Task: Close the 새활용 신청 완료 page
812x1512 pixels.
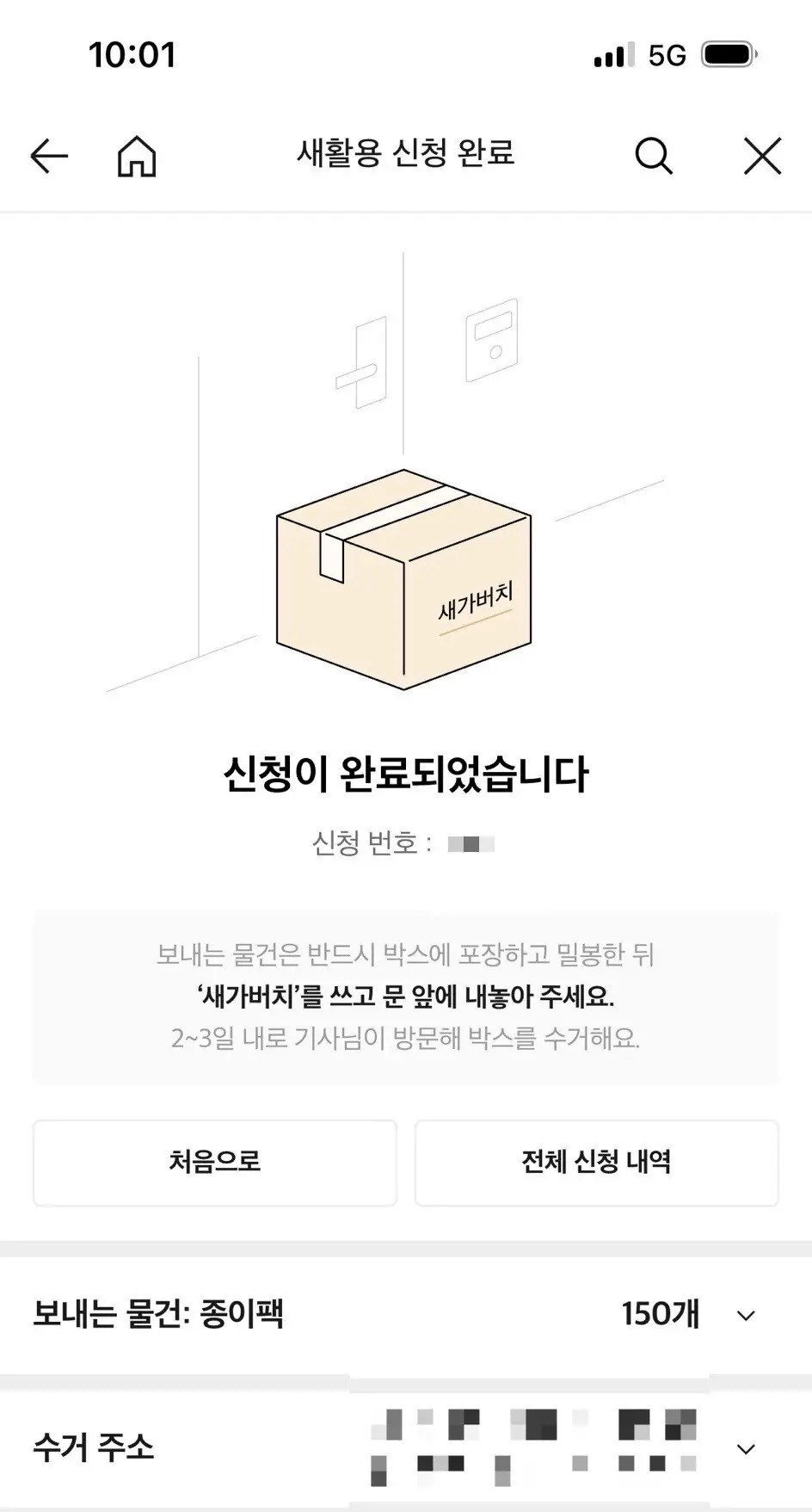Action: click(762, 156)
